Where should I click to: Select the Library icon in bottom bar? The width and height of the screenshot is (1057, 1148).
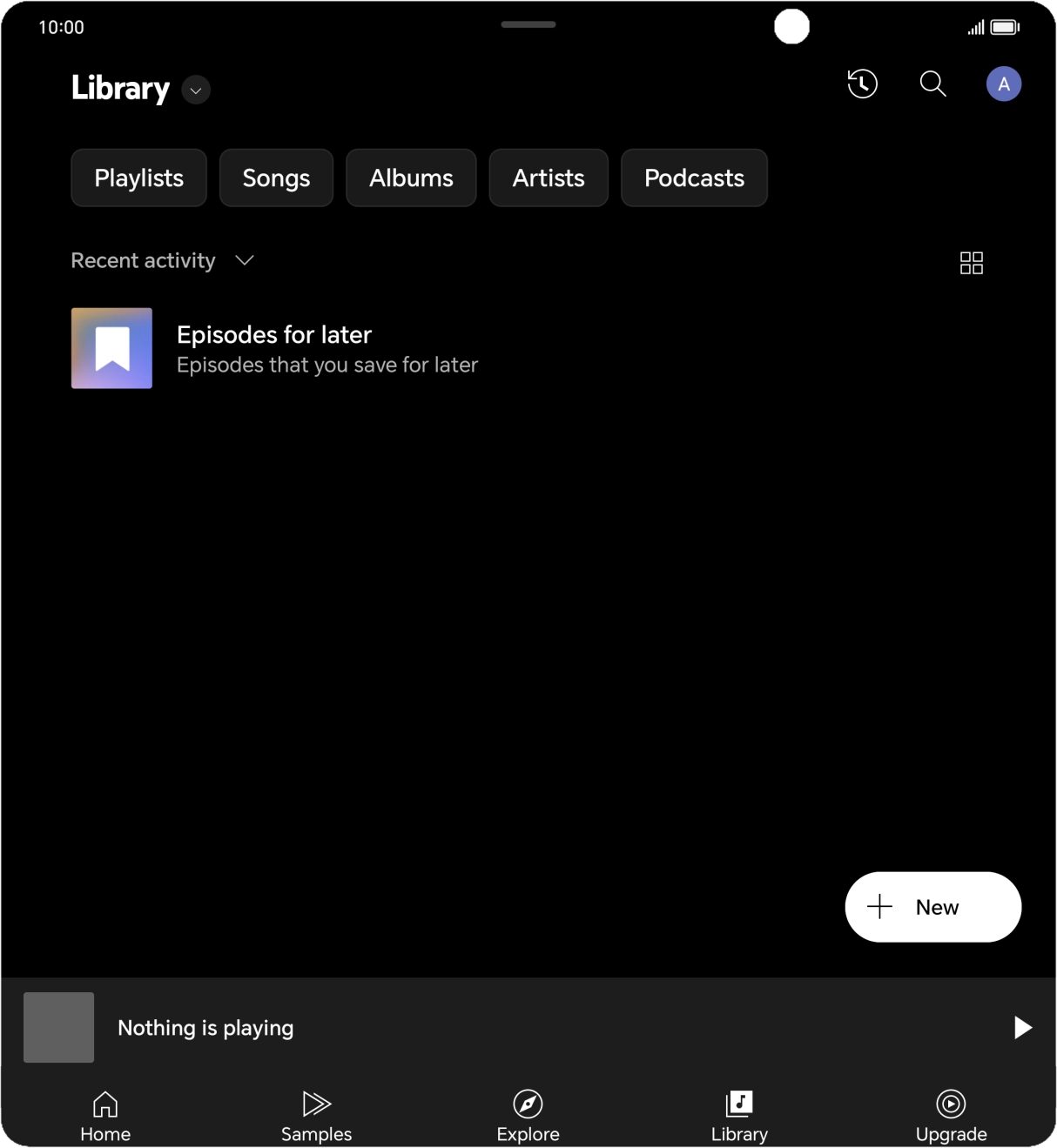coord(739,1105)
